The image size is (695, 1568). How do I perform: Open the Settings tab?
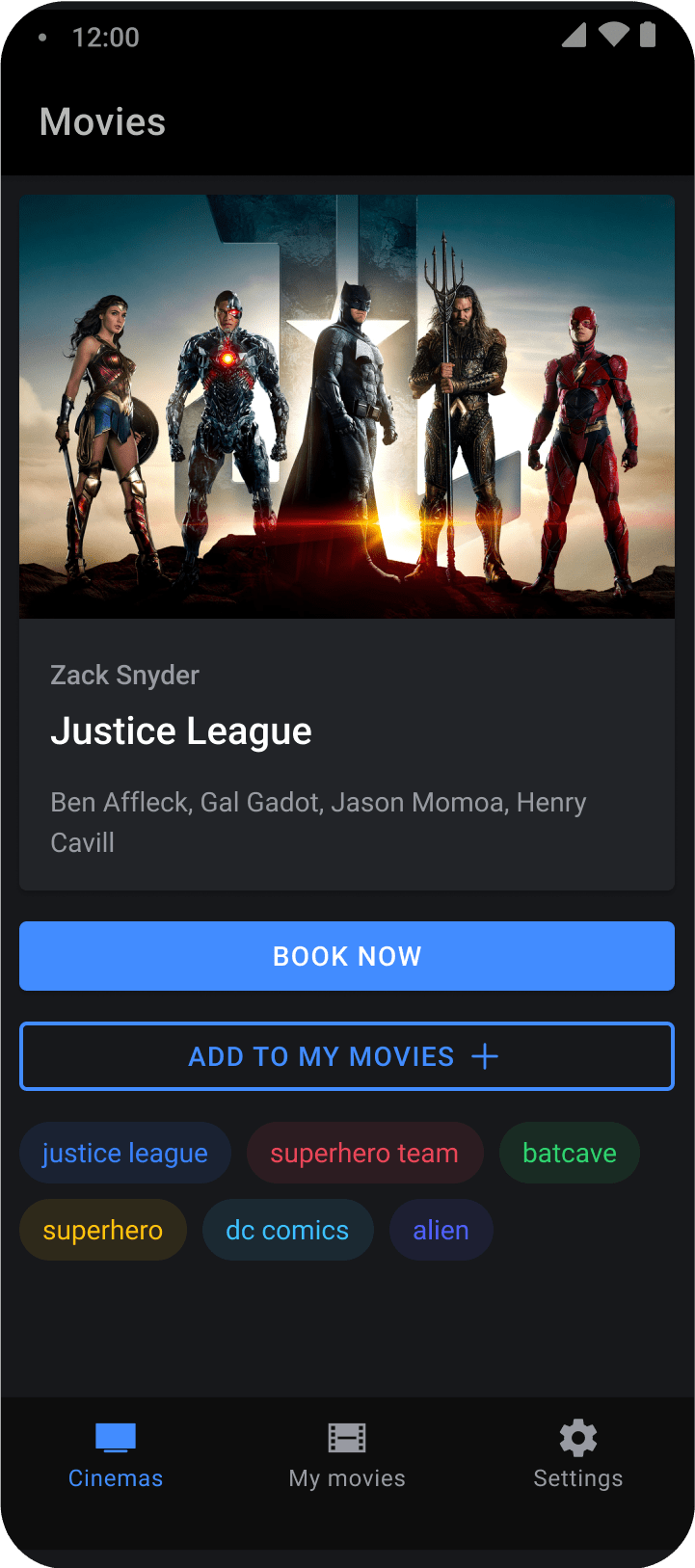click(x=578, y=1455)
